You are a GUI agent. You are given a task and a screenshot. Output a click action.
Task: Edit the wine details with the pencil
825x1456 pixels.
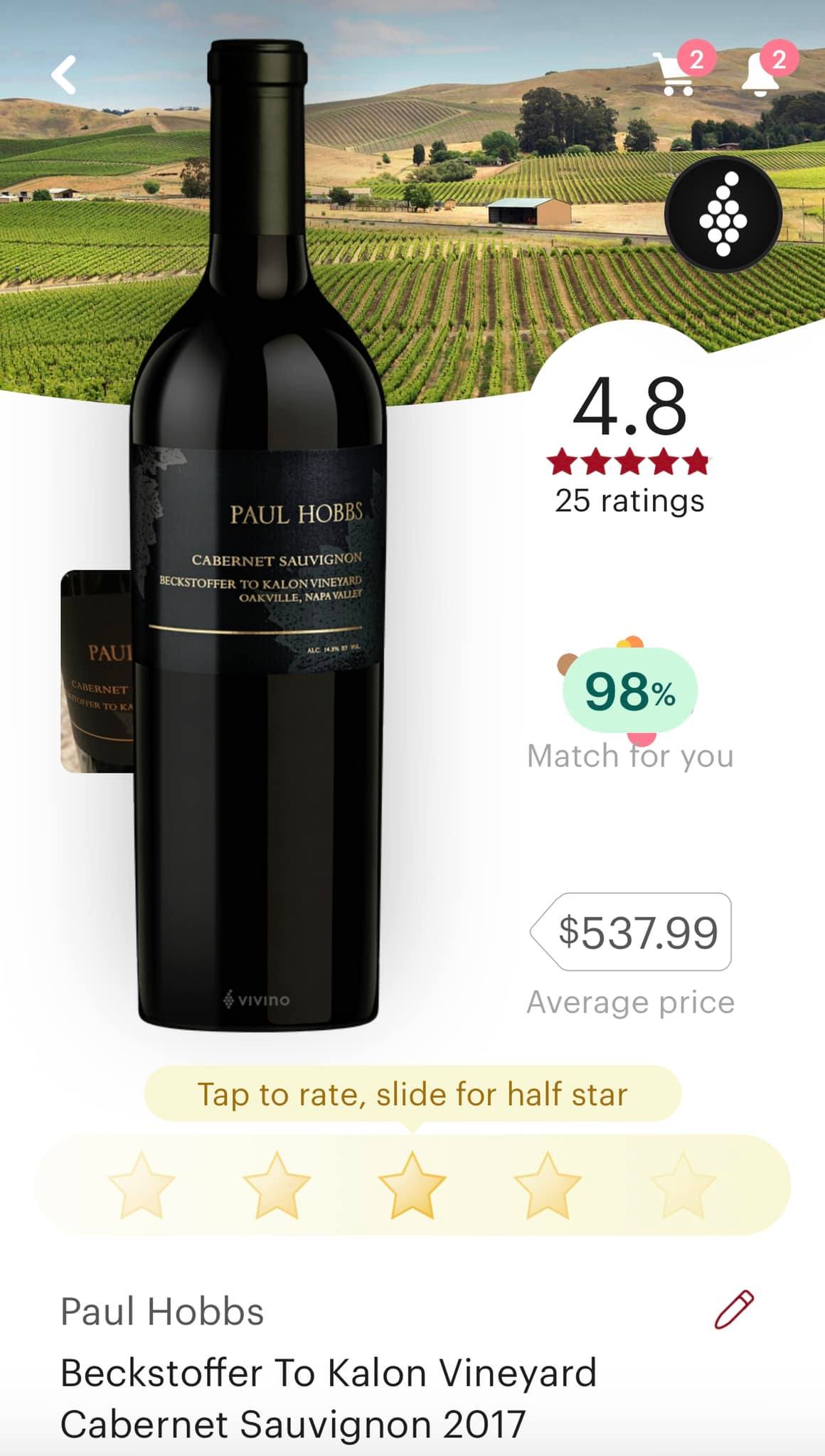pyautogui.click(x=733, y=1309)
